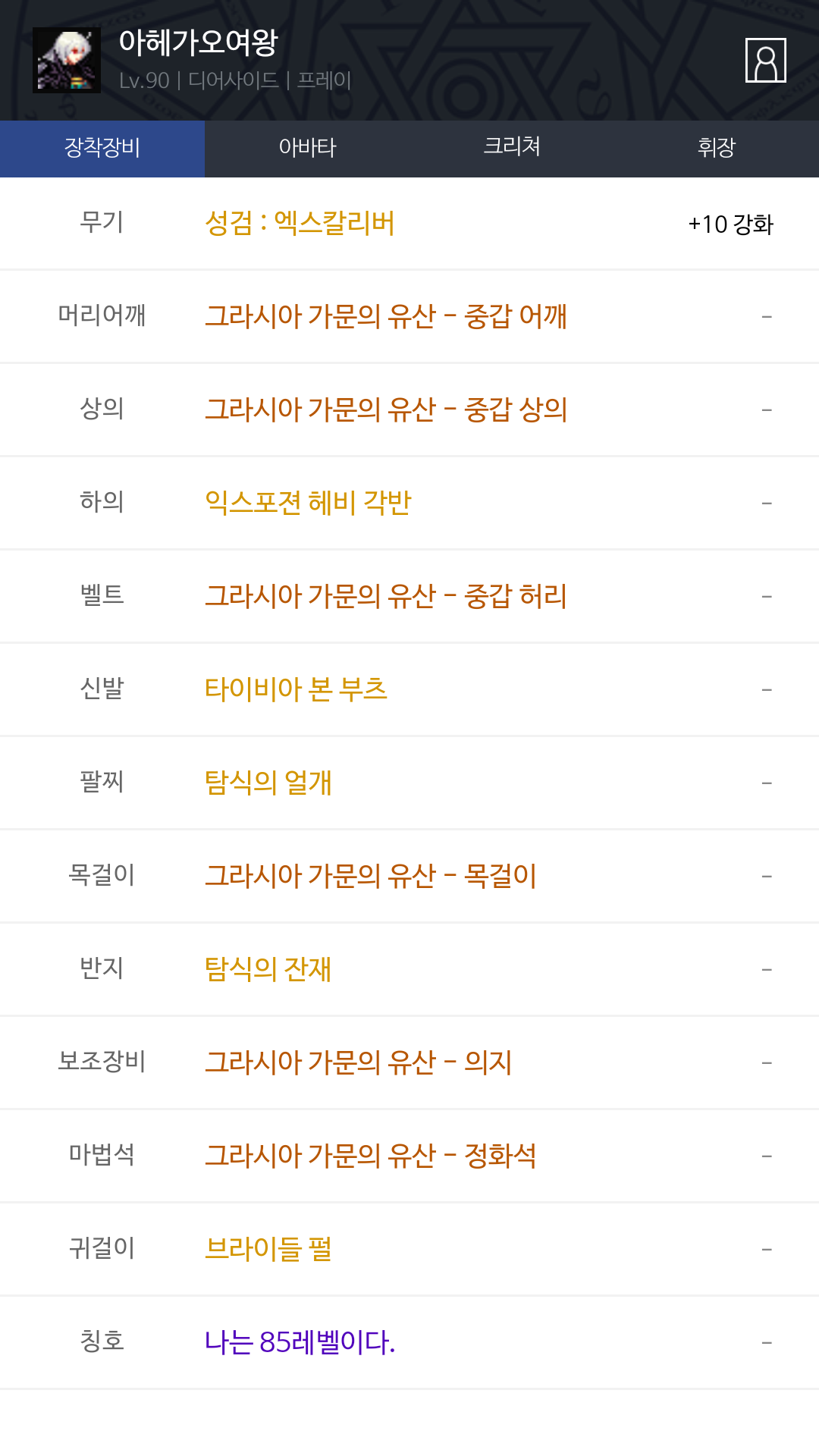
Task: Select the 장착장비 tab
Action: coord(102,148)
